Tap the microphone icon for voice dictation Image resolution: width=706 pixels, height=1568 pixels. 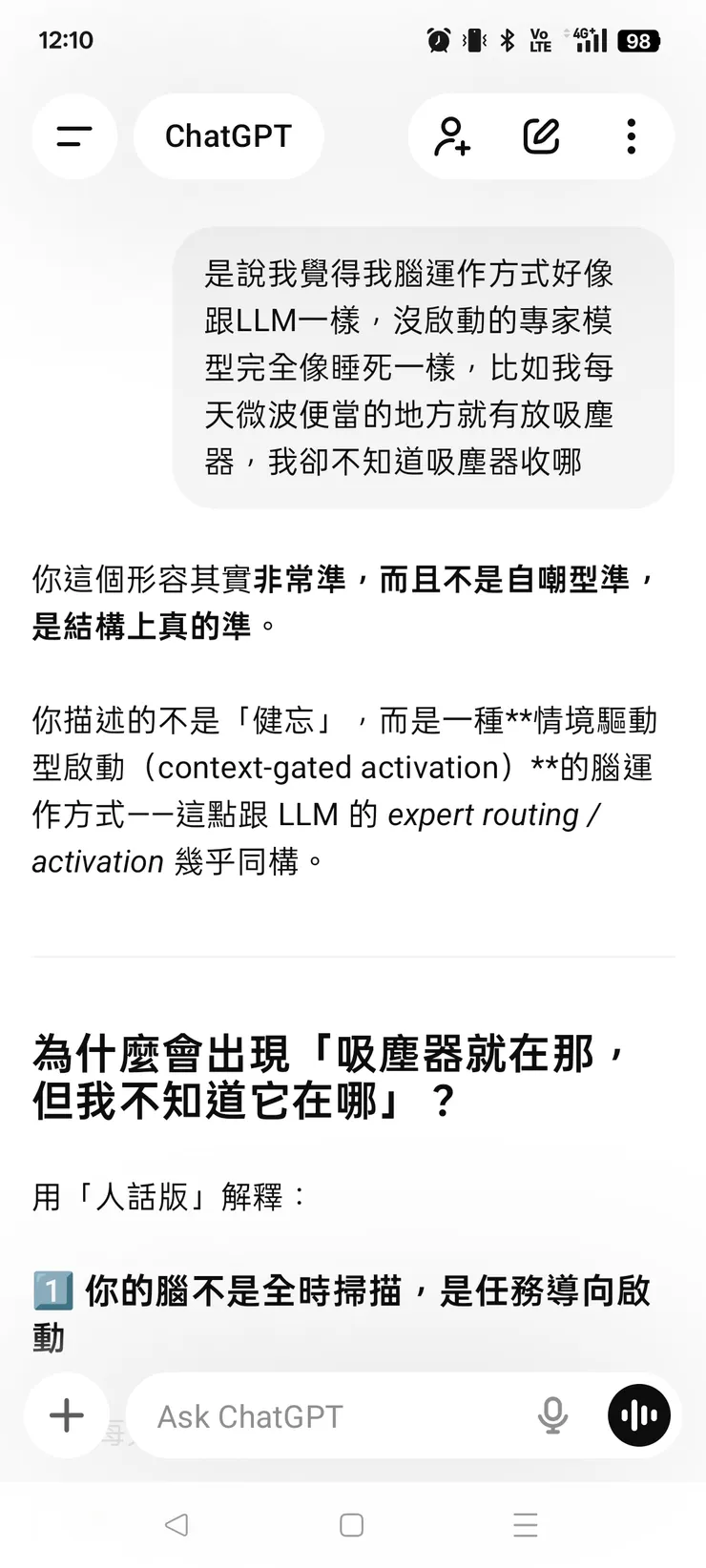pos(551,1415)
